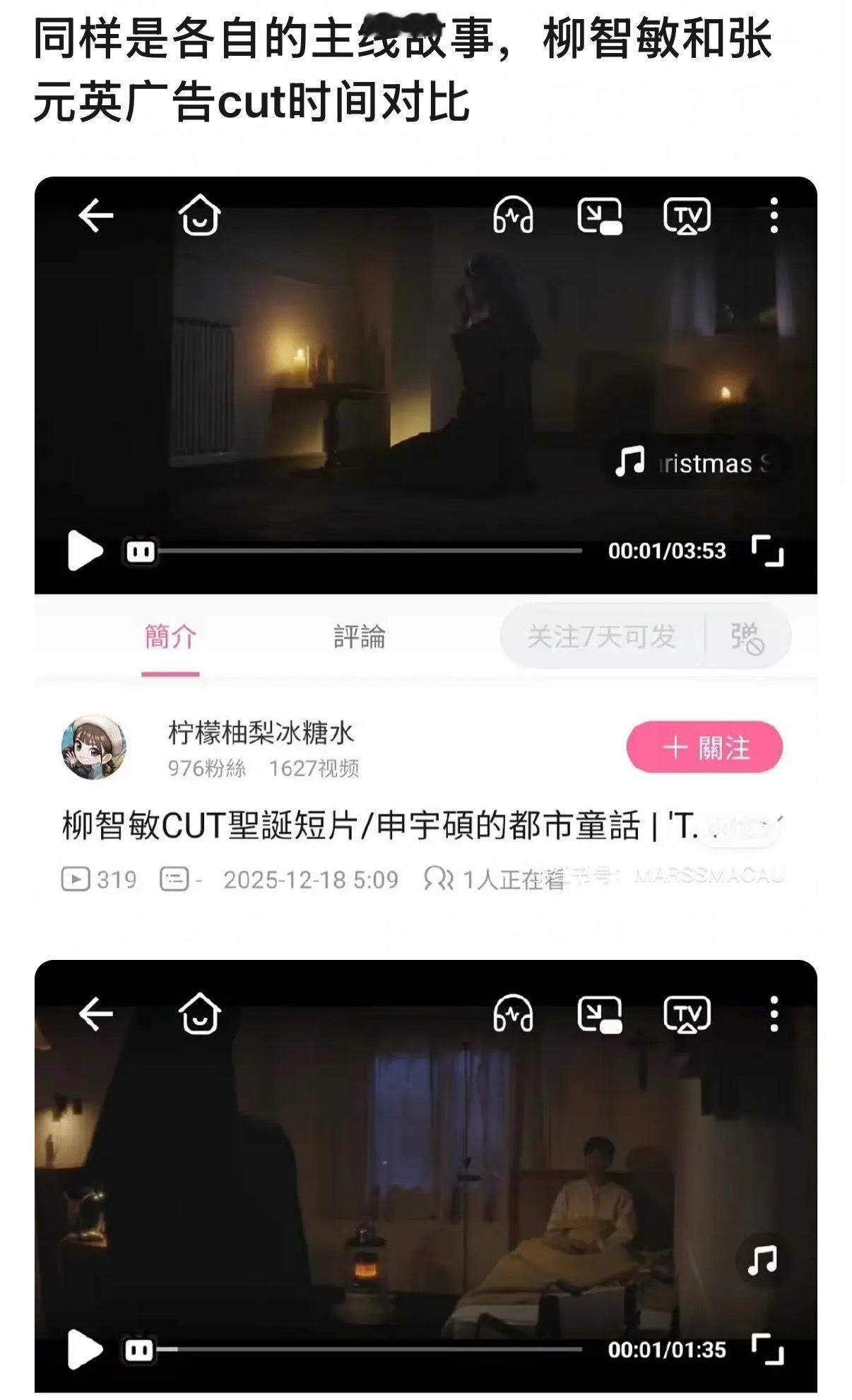Viewport: 852px width, 1400px height.
Task: Switch to the 評論 tab
Action: (x=357, y=638)
